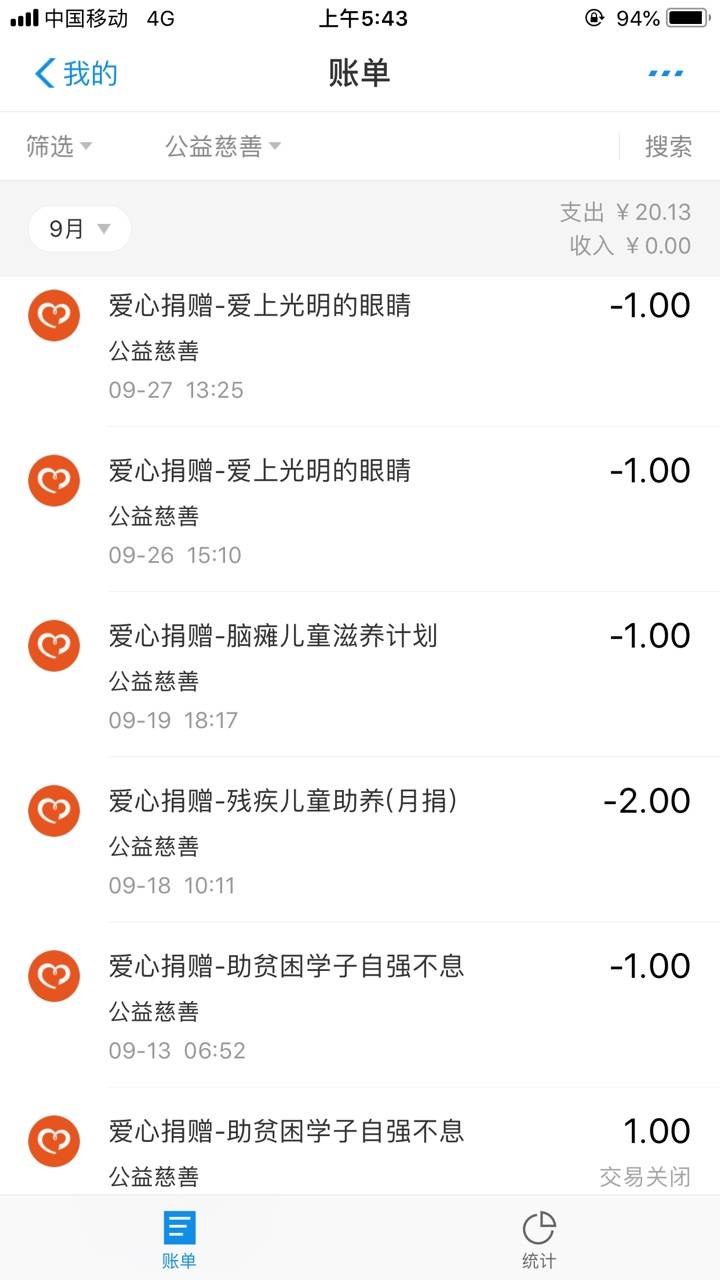View 残疾儿童助养(月捐) donation record
The height and width of the screenshot is (1280, 720).
pos(360,839)
